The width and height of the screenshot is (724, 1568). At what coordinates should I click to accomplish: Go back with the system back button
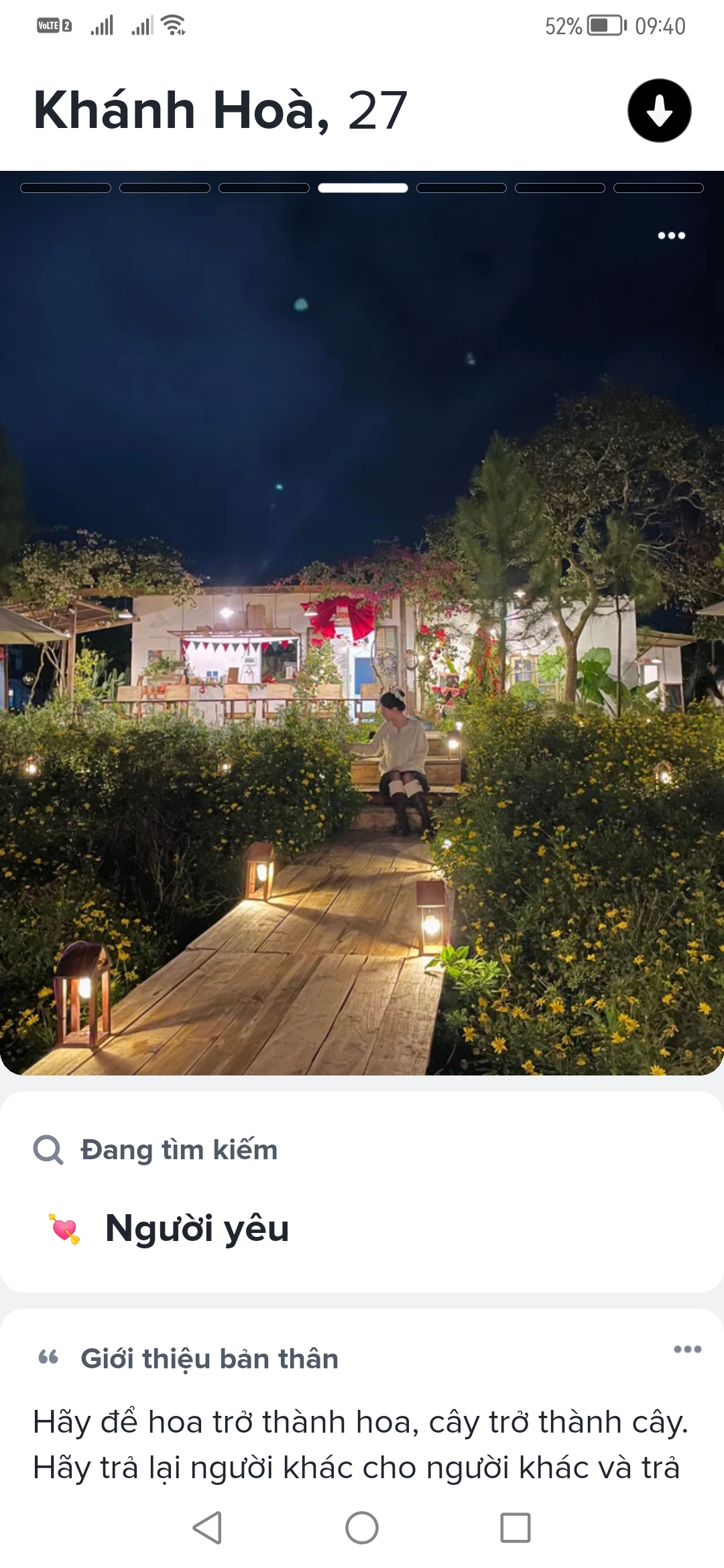pyautogui.click(x=207, y=1528)
